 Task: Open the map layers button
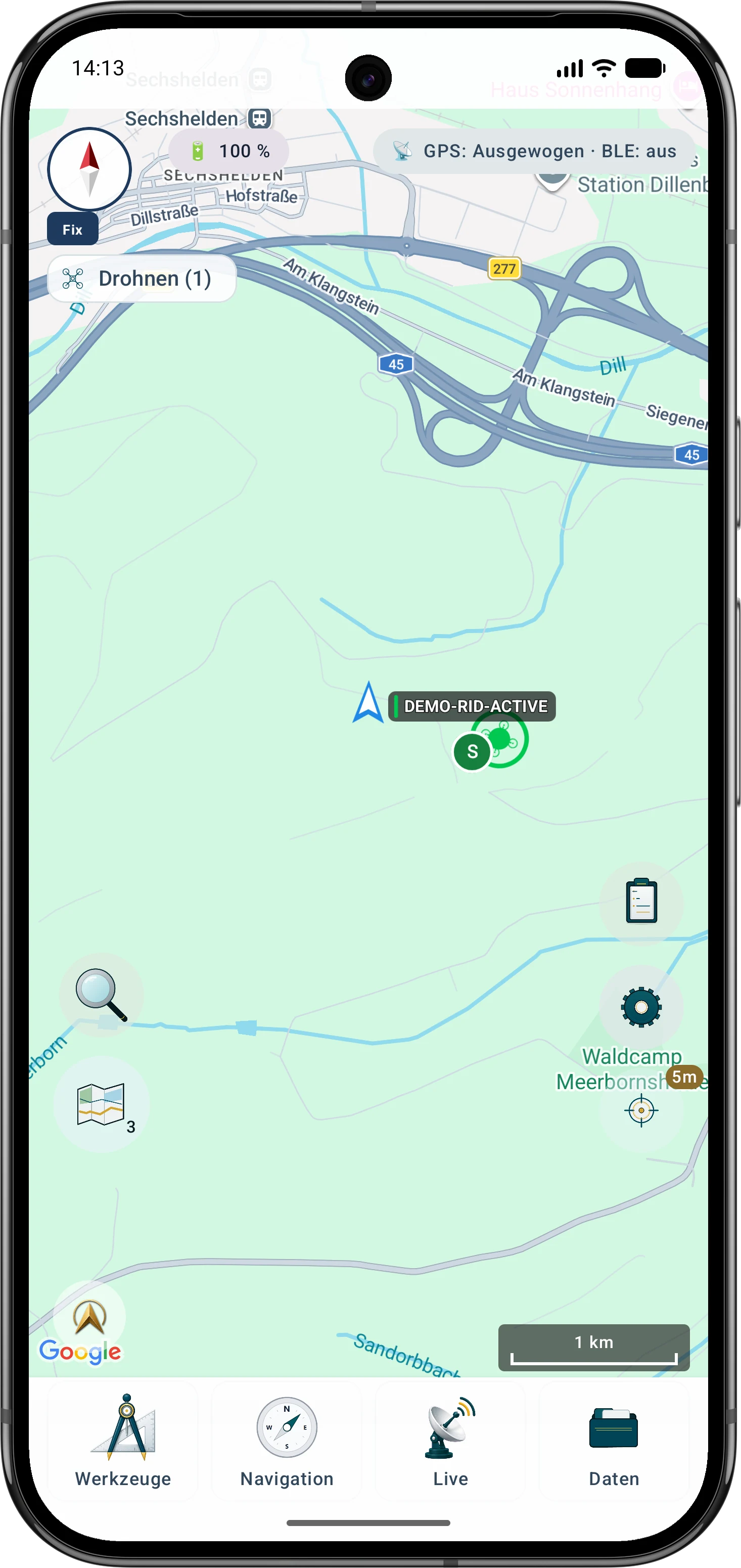(x=102, y=1104)
